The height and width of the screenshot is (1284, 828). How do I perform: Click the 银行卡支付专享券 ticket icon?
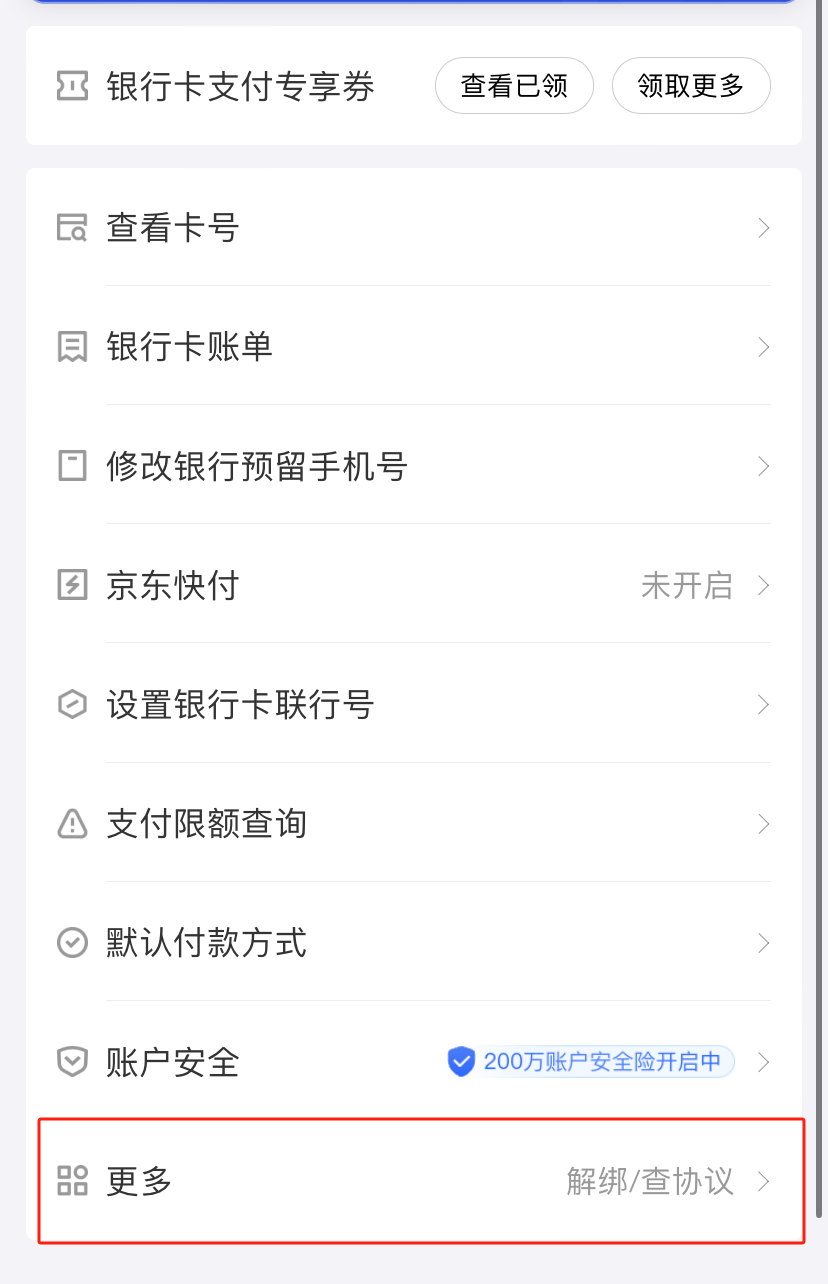(71, 86)
